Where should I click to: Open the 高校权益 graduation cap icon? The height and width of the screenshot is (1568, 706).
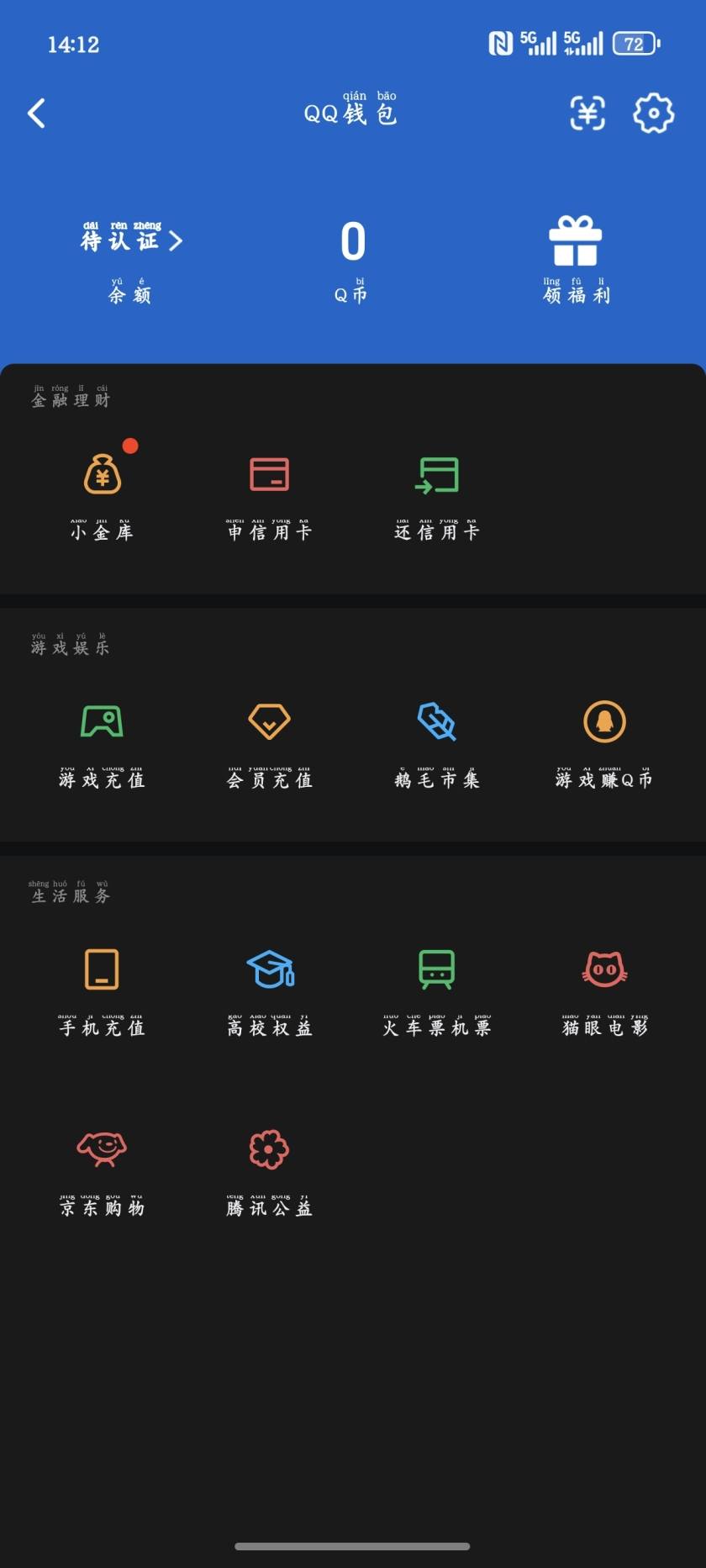tap(269, 969)
